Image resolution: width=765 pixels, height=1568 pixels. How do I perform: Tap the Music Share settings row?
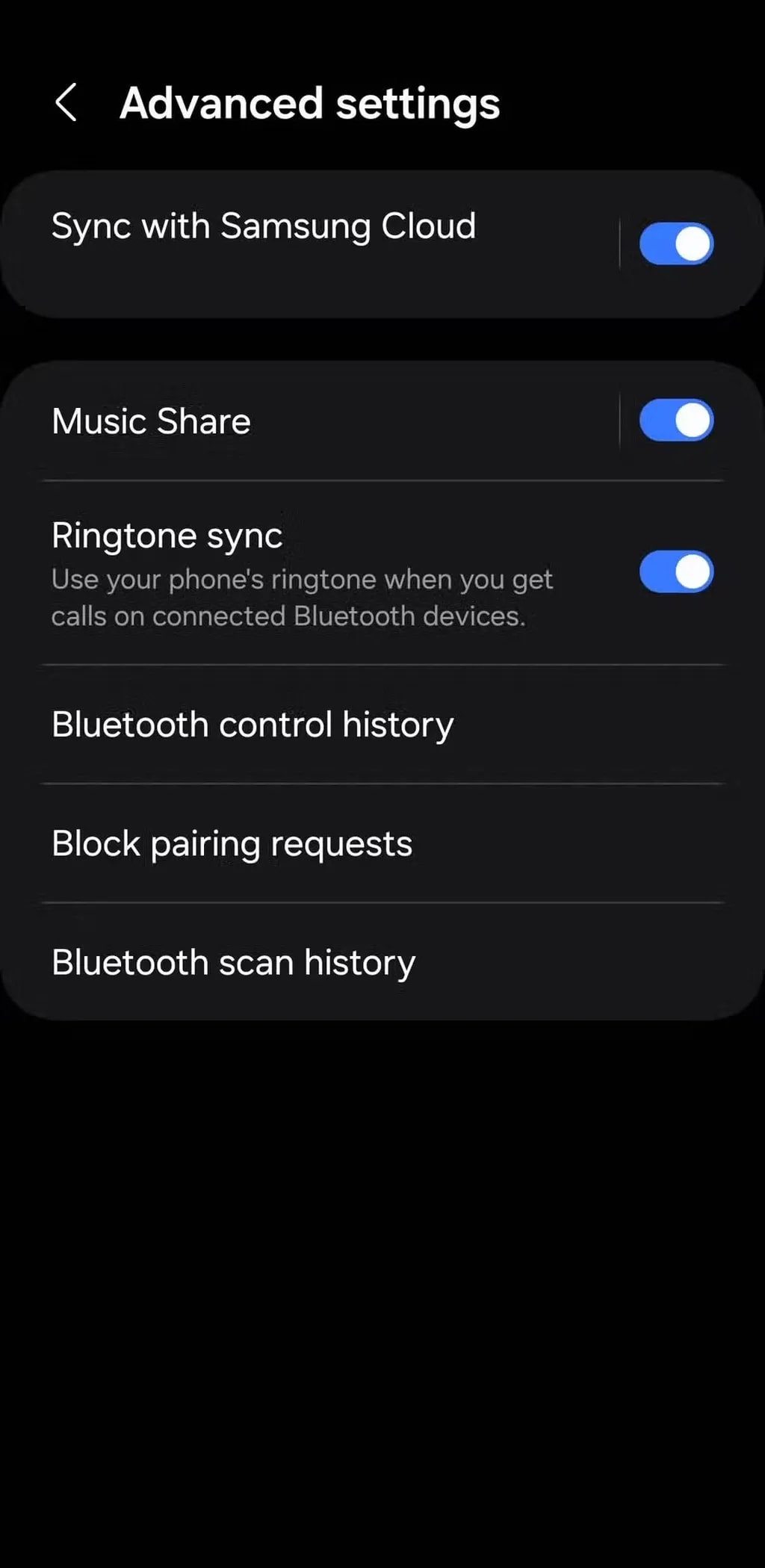pyautogui.click(x=299, y=420)
